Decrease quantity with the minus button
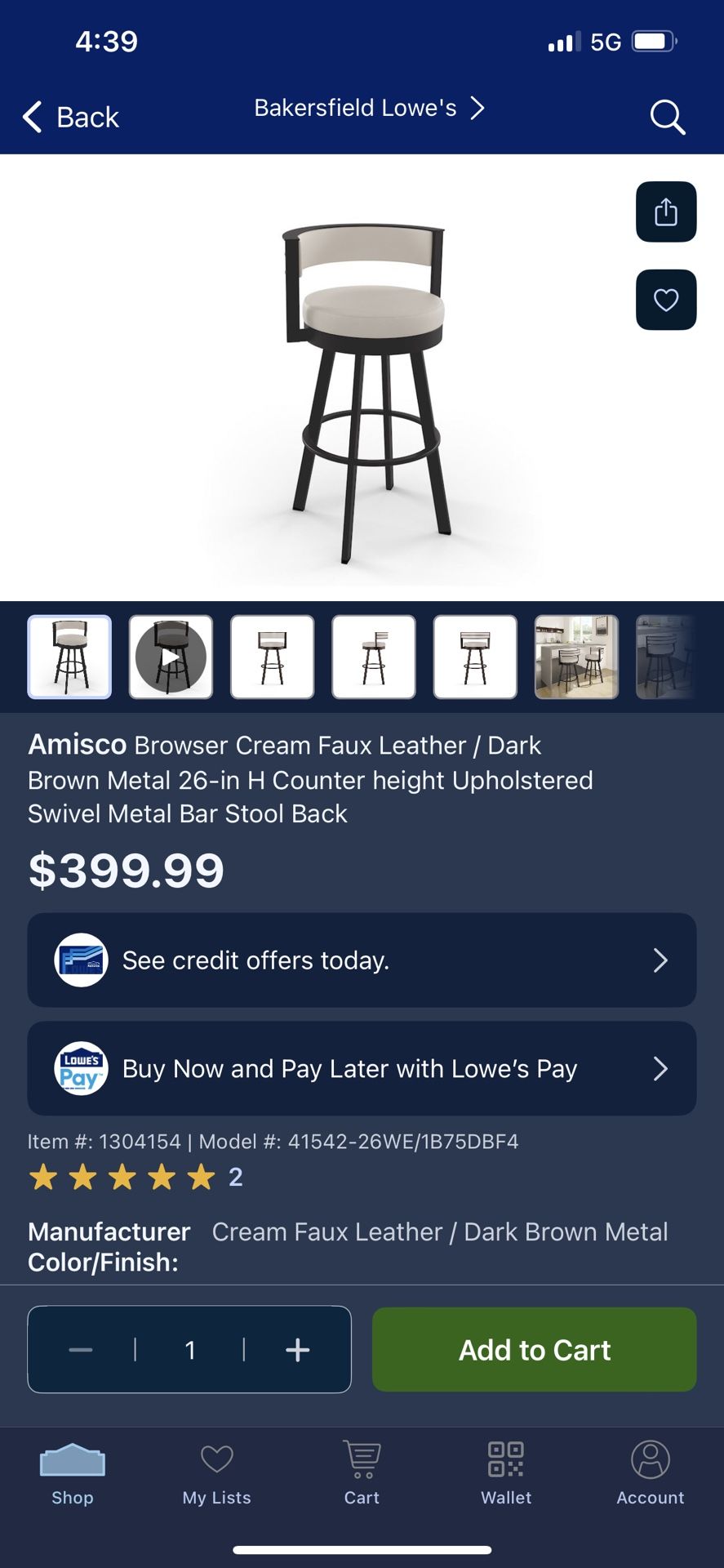 pos(81,1350)
